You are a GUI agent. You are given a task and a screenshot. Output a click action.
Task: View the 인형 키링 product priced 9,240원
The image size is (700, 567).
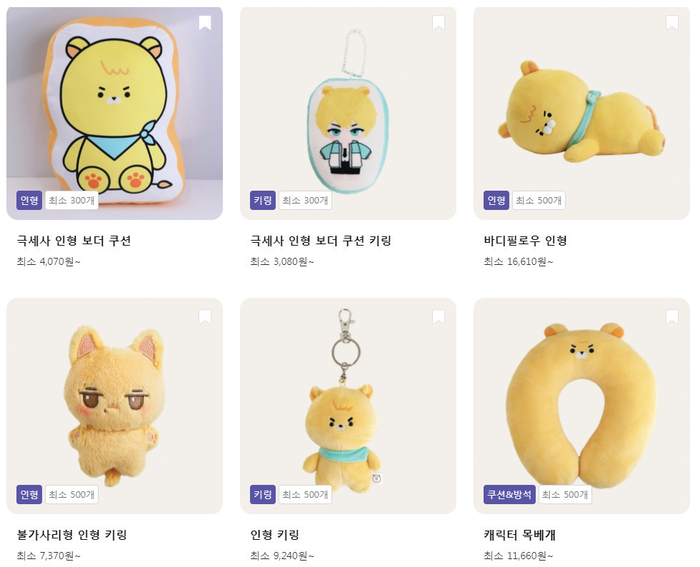click(x=347, y=405)
